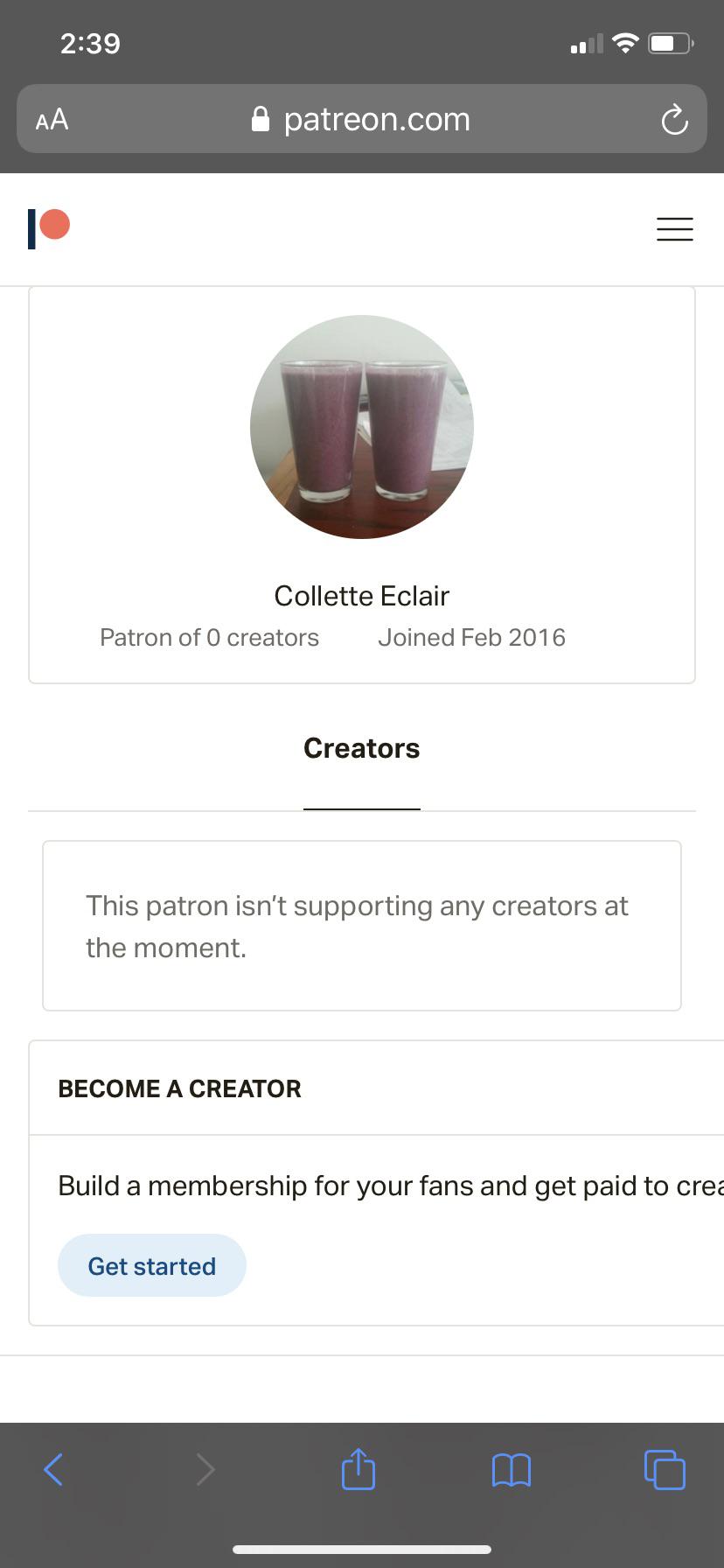
Task: Open the hamburger menu
Action: point(674,229)
